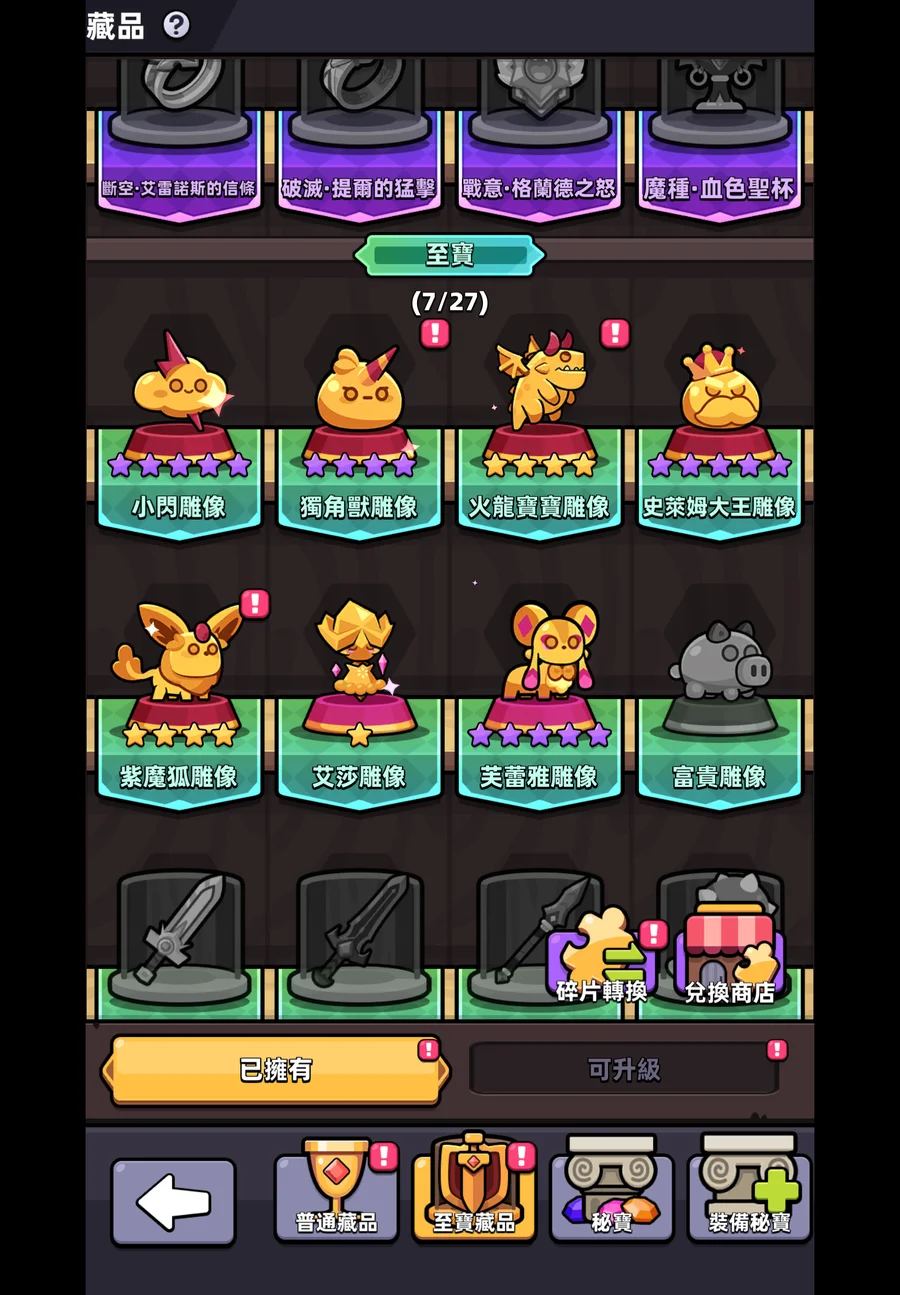Open the 獨角獸雕像 item

(x=359, y=430)
